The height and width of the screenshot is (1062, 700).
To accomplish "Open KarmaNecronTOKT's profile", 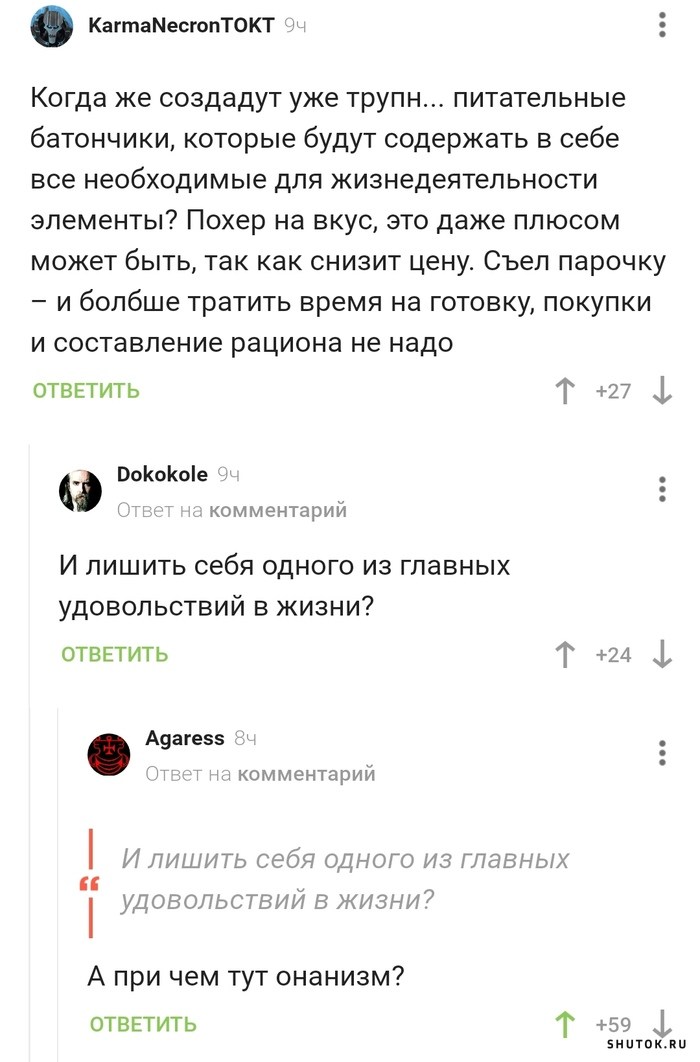I will 180,26.
